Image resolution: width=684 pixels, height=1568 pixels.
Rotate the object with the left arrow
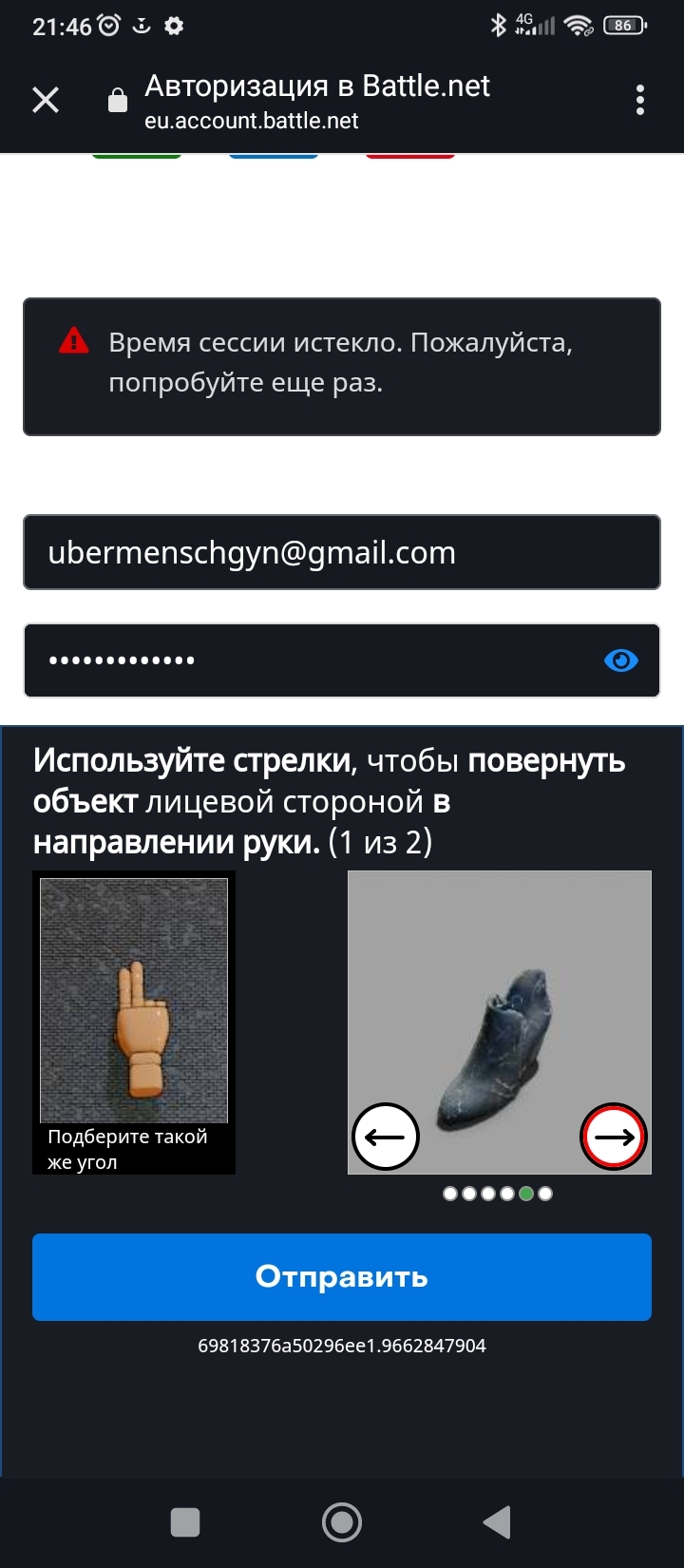coord(386,1137)
